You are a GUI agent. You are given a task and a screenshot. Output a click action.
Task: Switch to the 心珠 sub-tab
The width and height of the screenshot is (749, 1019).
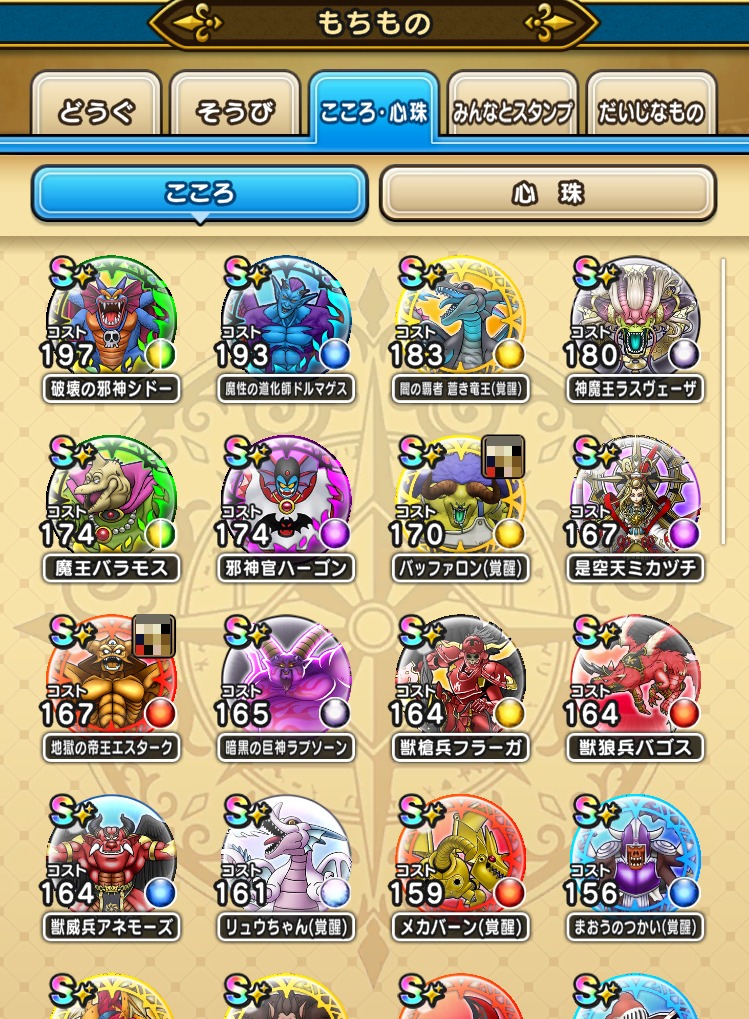point(547,193)
